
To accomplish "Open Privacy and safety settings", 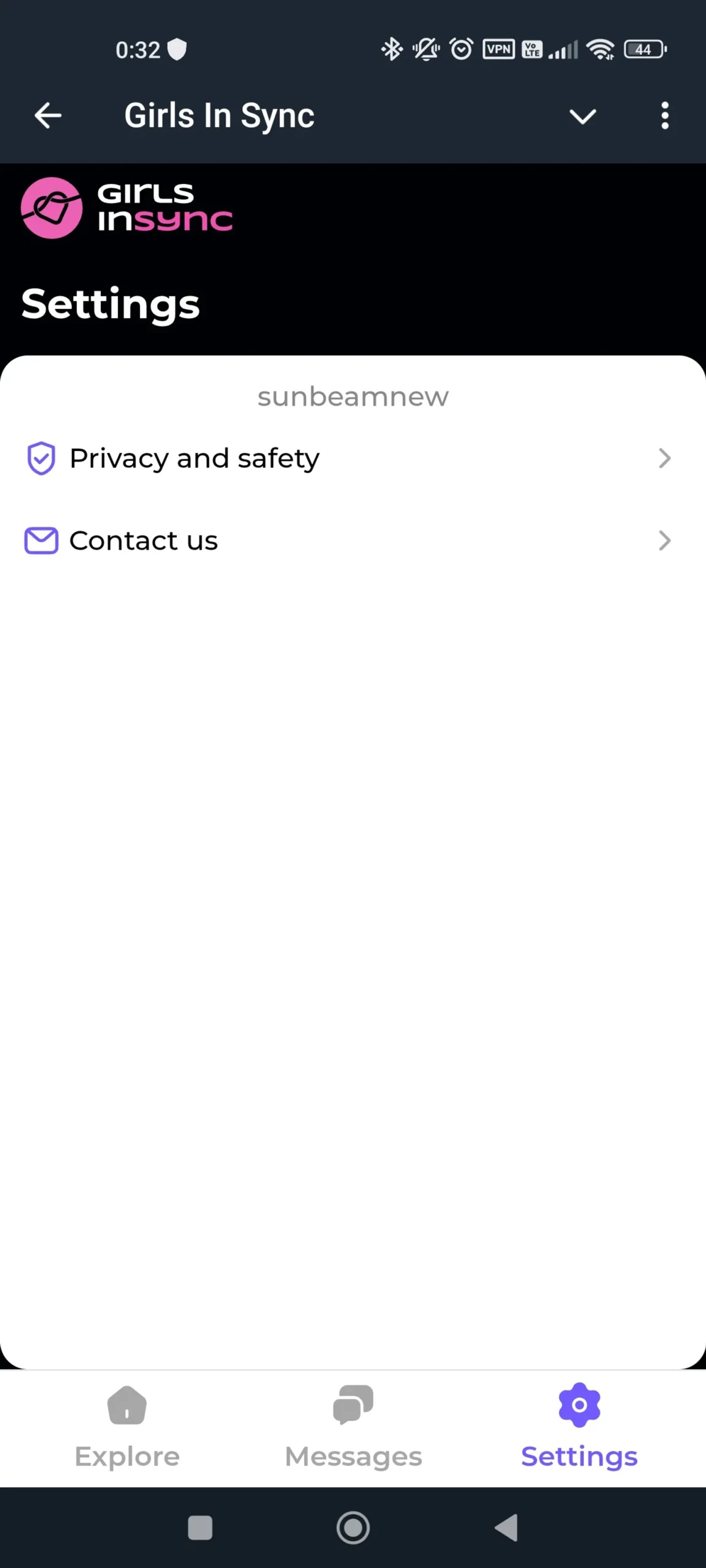I will pos(347,458).
